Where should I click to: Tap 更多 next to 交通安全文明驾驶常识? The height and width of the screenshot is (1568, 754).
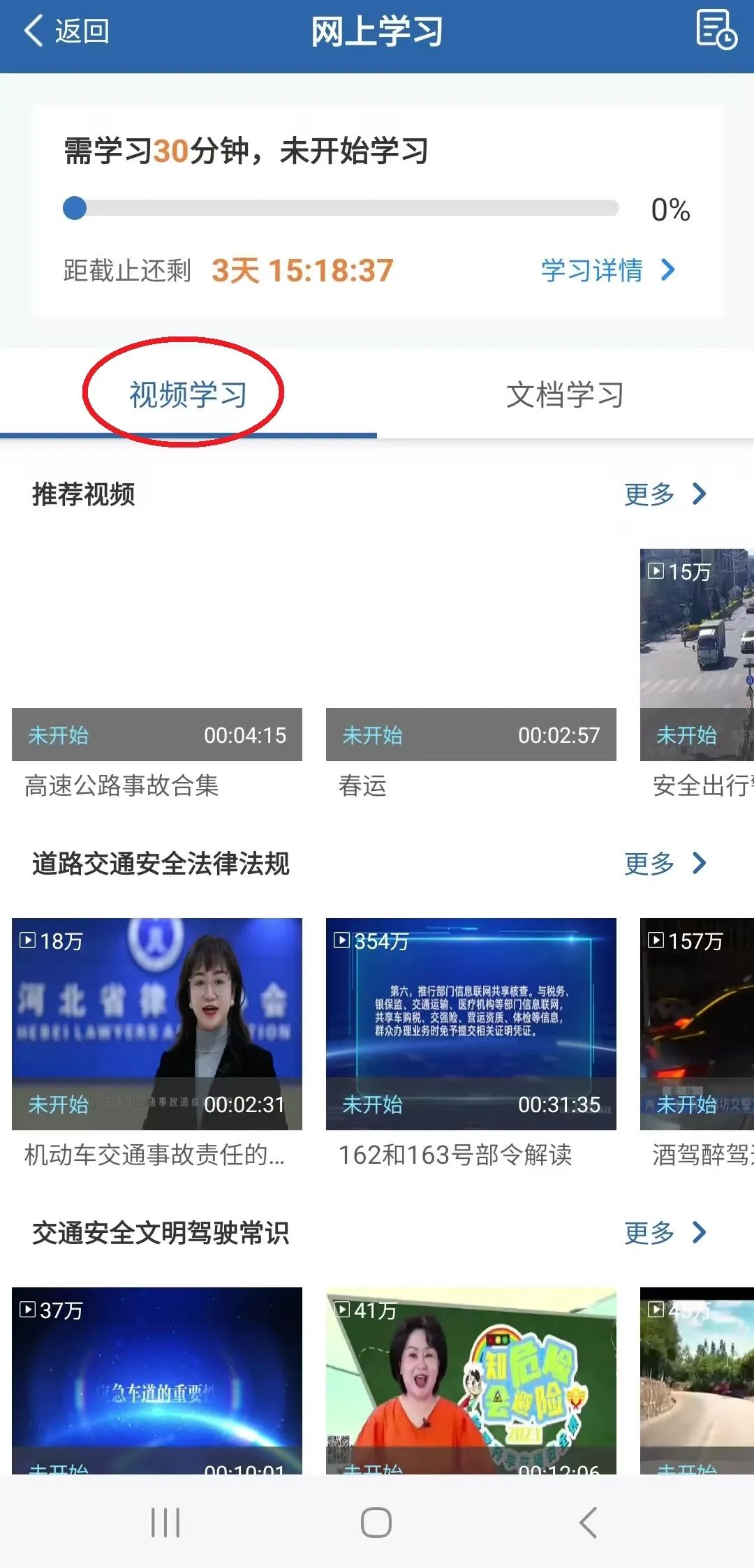pyautogui.click(x=664, y=1233)
